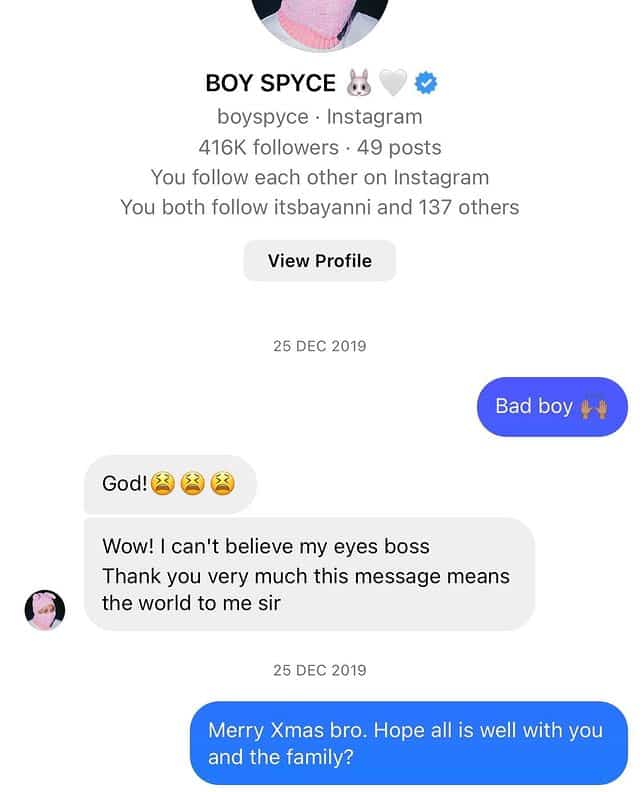Viewport: 640px width, 792px height.
Task: Open the large profile picture above BOY SPYCE
Action: tap(320, 22)
